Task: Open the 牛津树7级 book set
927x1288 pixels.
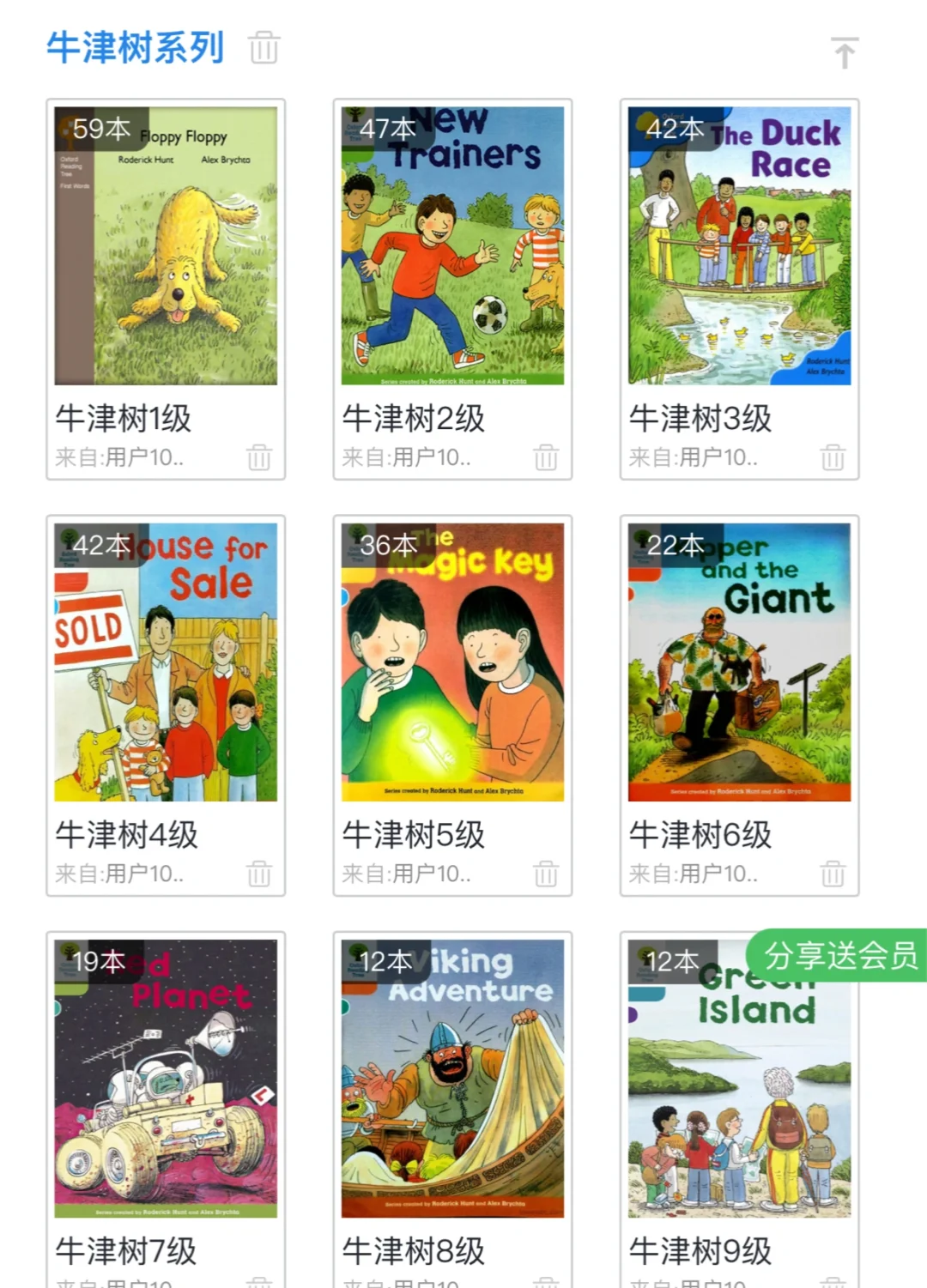Action: [x=166, y=1078]
